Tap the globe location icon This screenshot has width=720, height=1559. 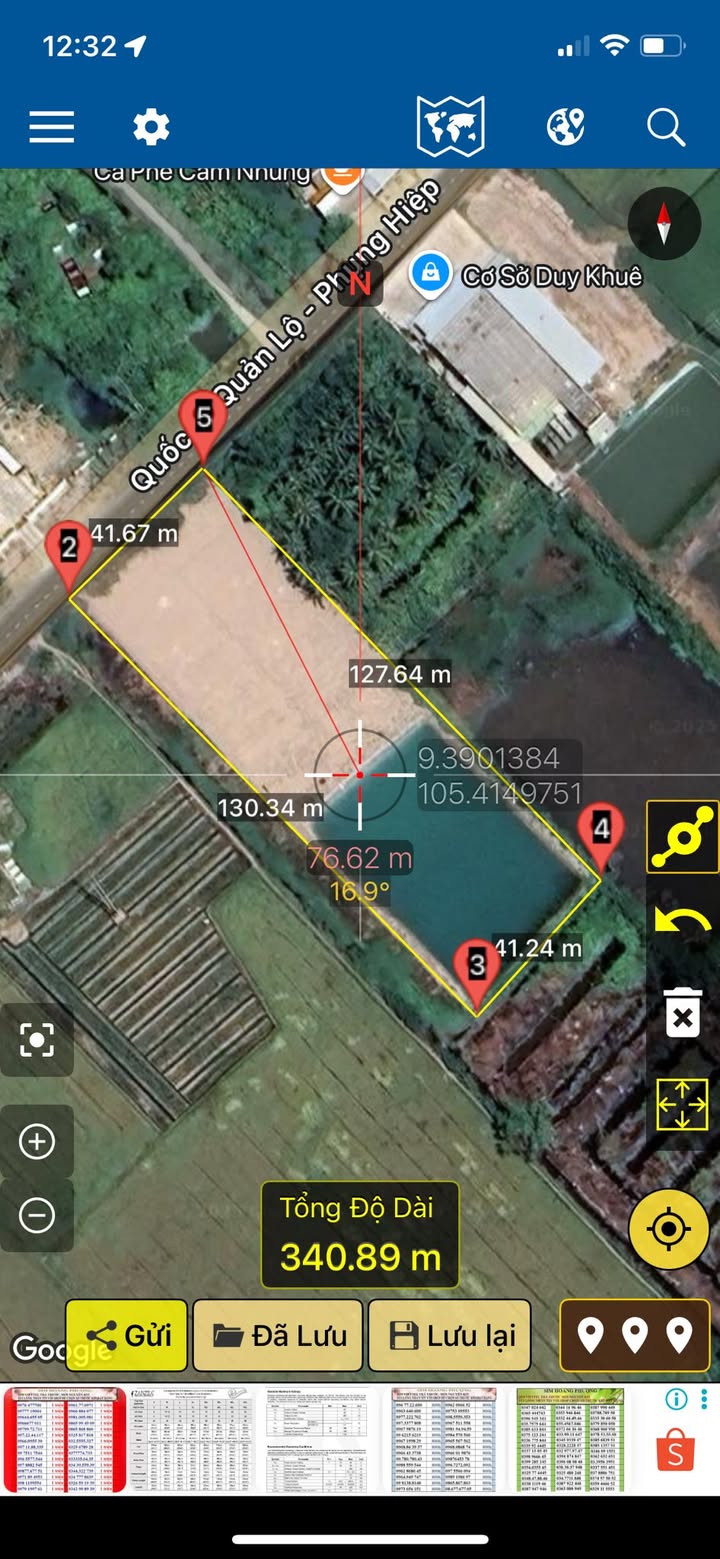click(565, 127)
